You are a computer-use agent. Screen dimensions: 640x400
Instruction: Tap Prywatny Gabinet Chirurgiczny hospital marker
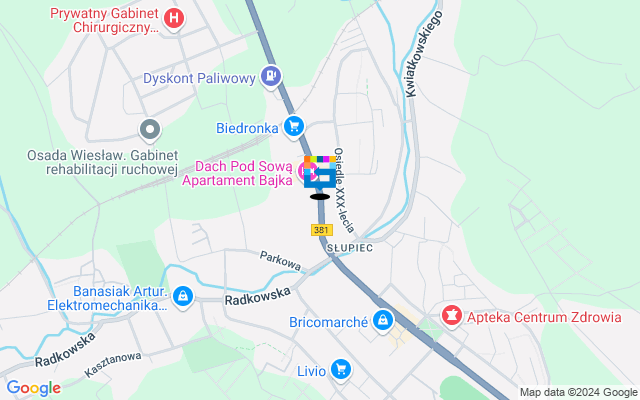174,18
